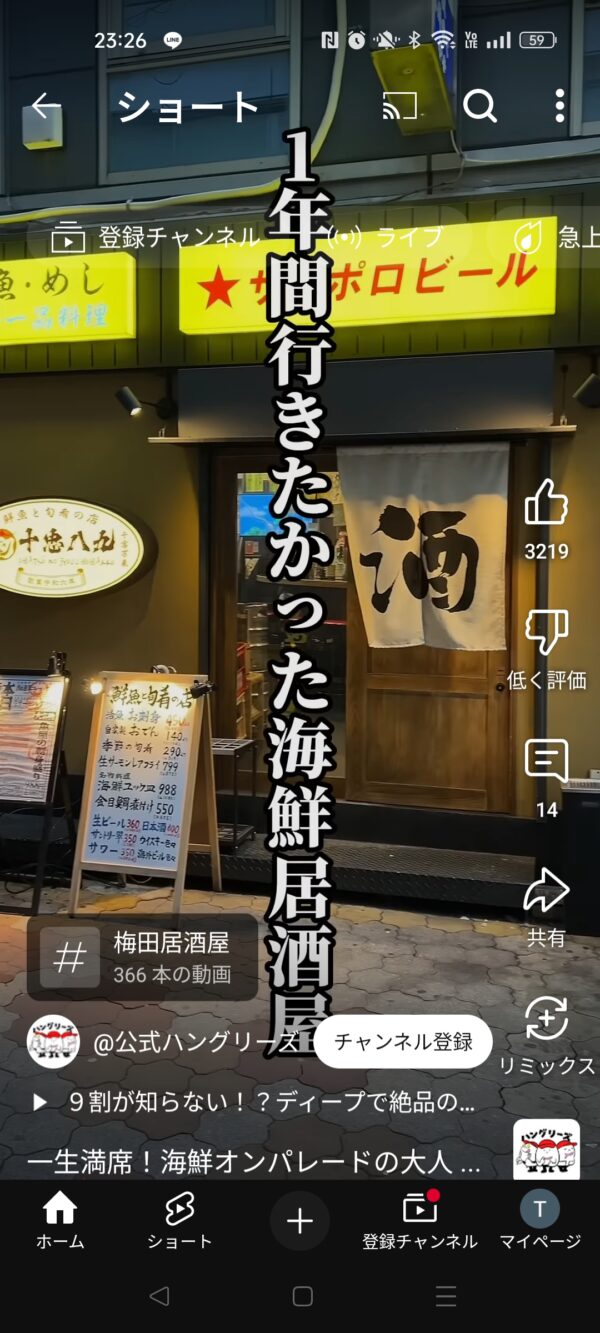The width and height of the screenshot is (600, 1333).
Task: Open the sound thumbnail for this Short
Action: point(546,1149)
